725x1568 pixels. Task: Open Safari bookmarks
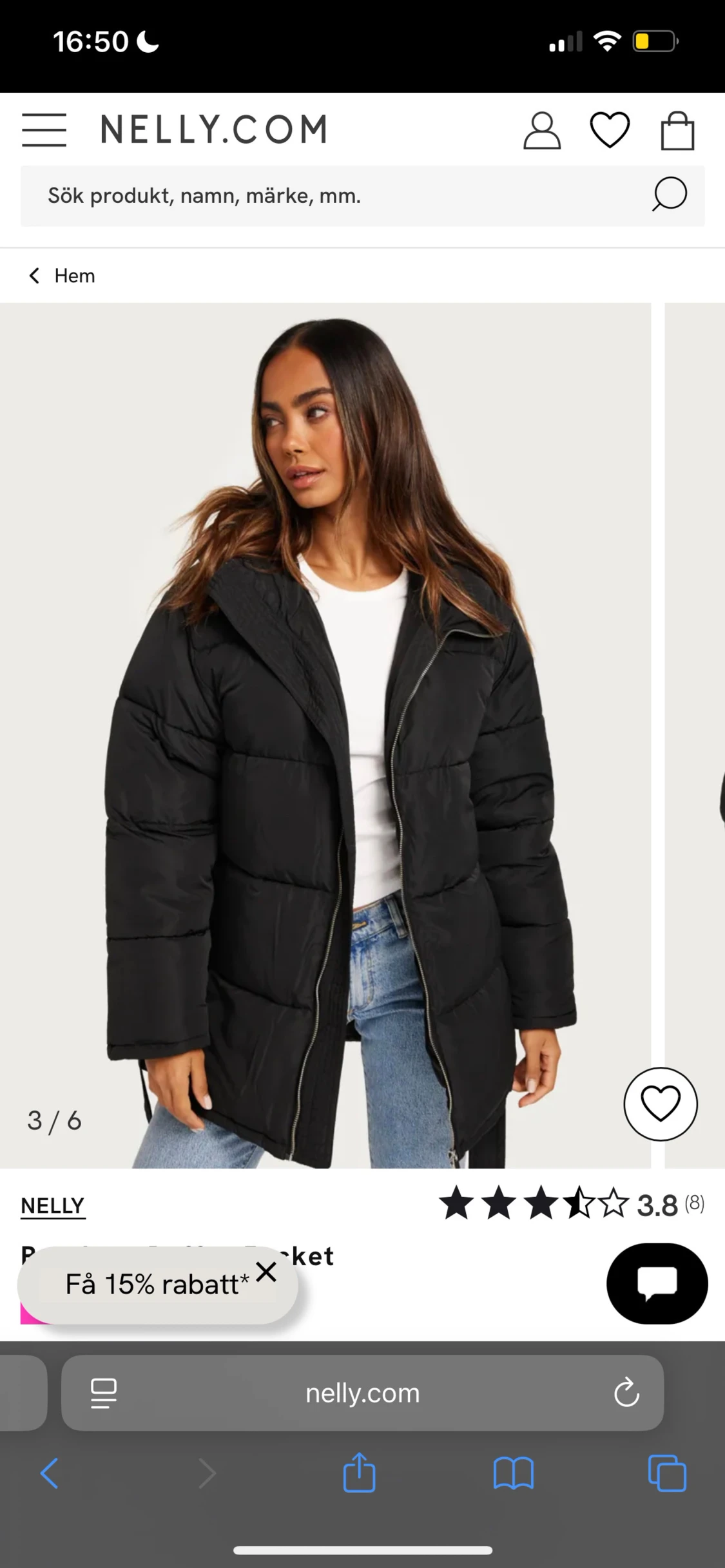pyautogui.click(x=513, y=1473)
